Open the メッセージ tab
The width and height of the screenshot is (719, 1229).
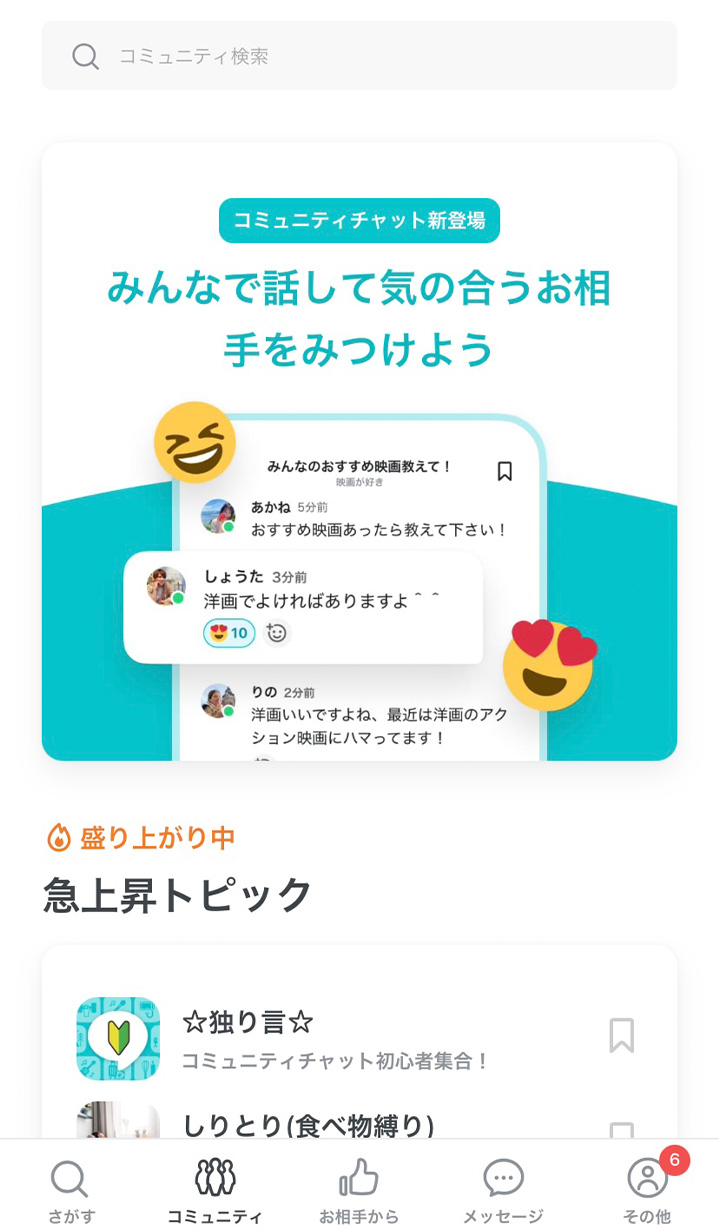[x=503, y=1191]
